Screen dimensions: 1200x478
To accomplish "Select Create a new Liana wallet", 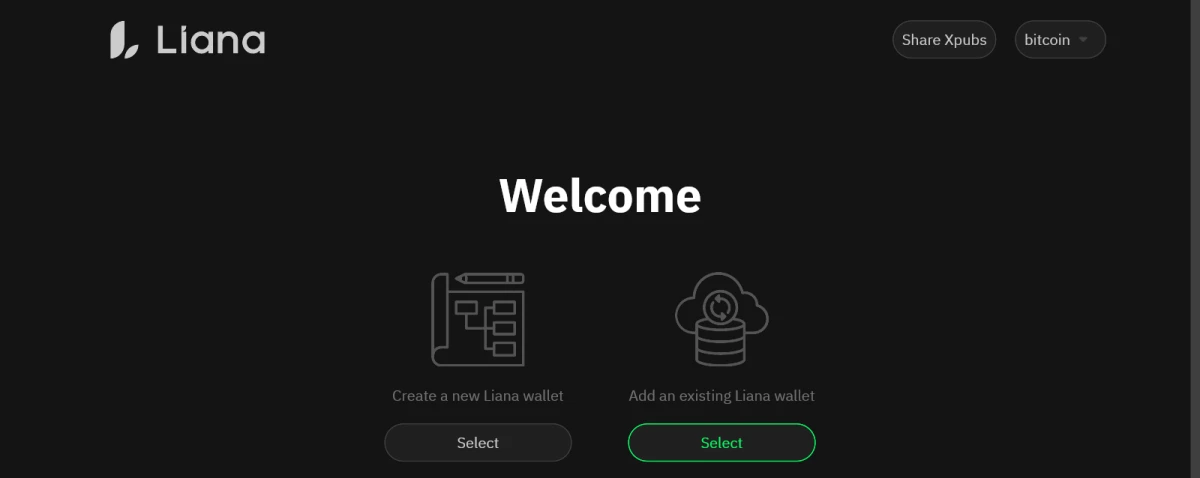I will [478, 442].
